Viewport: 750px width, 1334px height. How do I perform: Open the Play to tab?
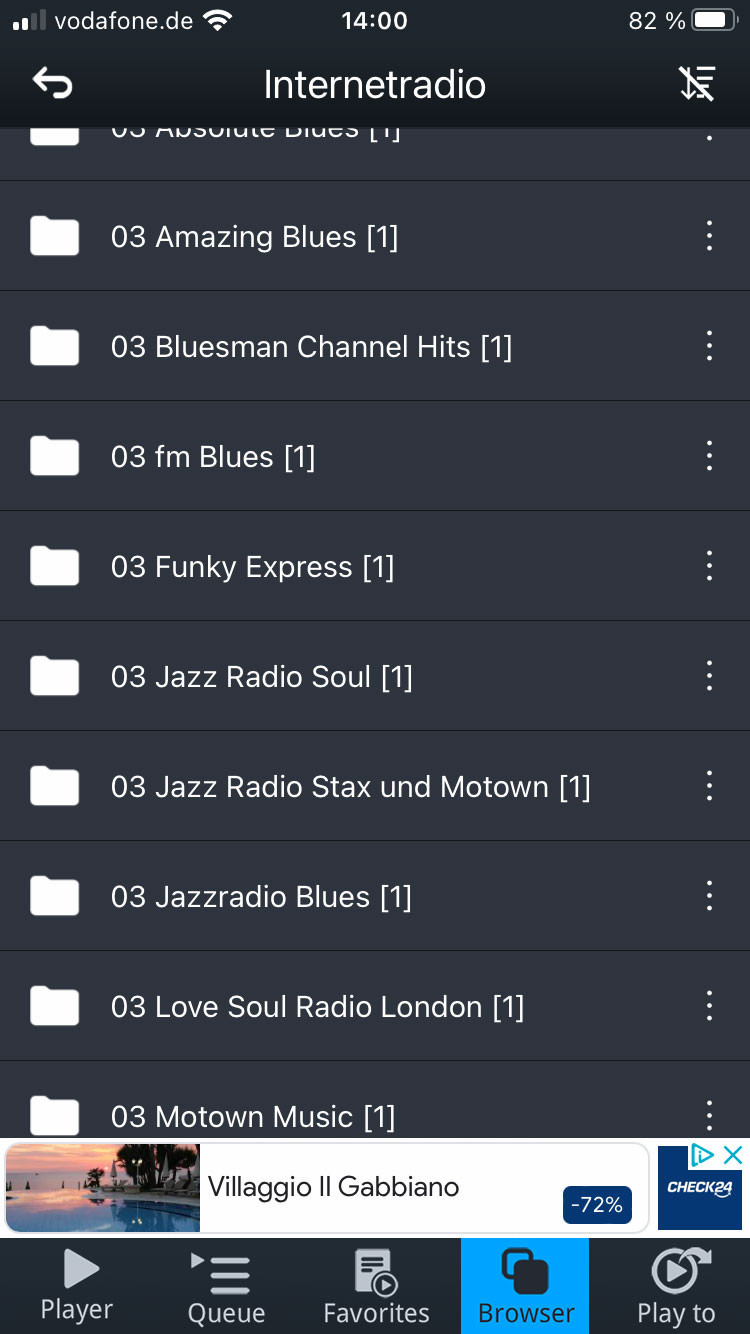pyautogui.click(x=676, y=1286)
